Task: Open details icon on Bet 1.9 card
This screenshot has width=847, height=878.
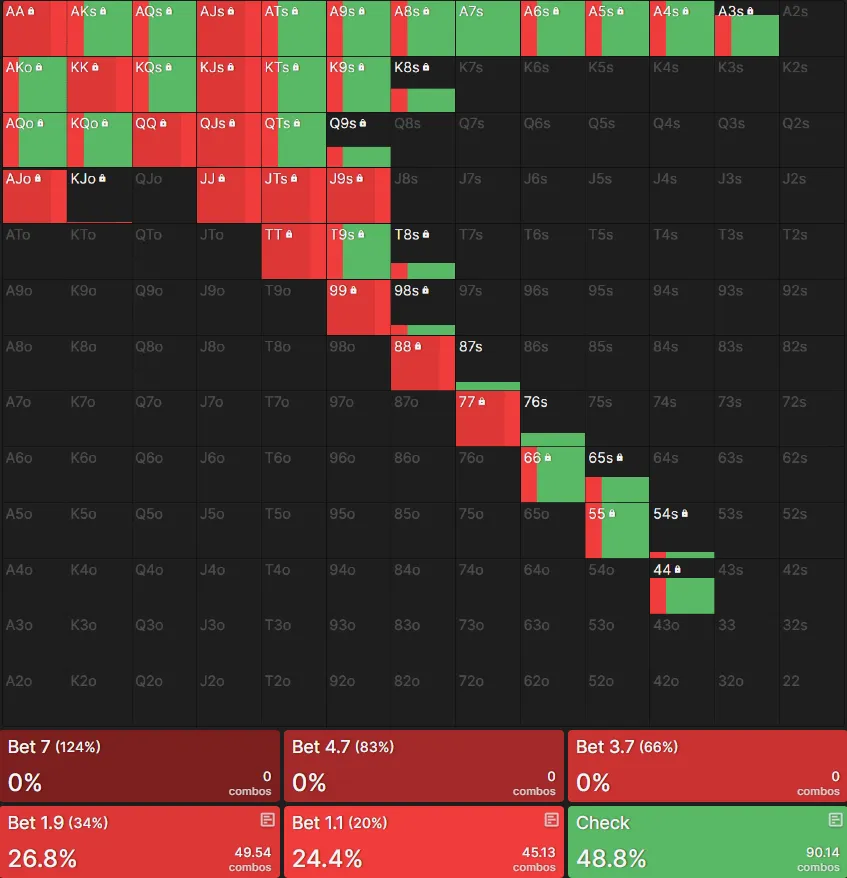Action: (x=267, y=820)
